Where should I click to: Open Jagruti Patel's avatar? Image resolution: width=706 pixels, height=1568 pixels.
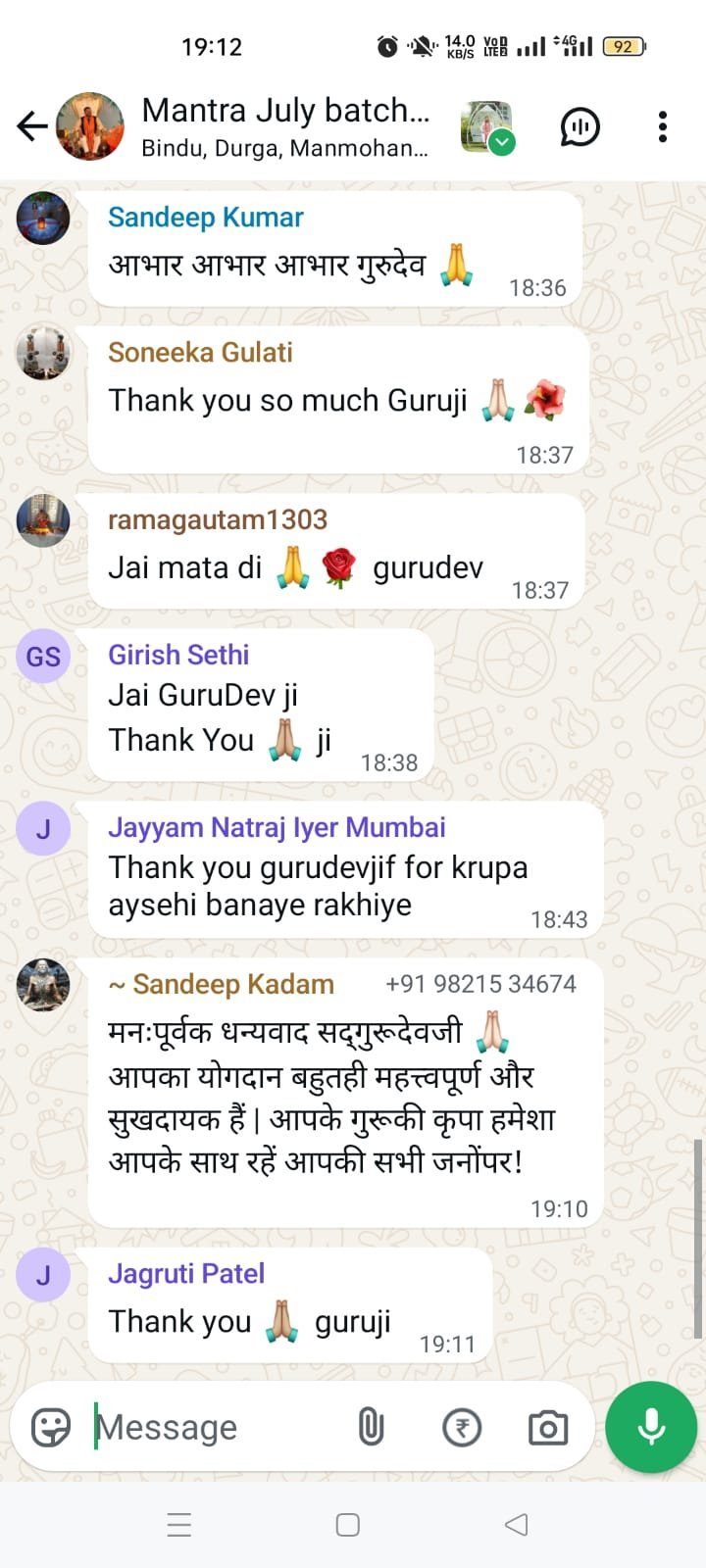(x=43, y=1275)
